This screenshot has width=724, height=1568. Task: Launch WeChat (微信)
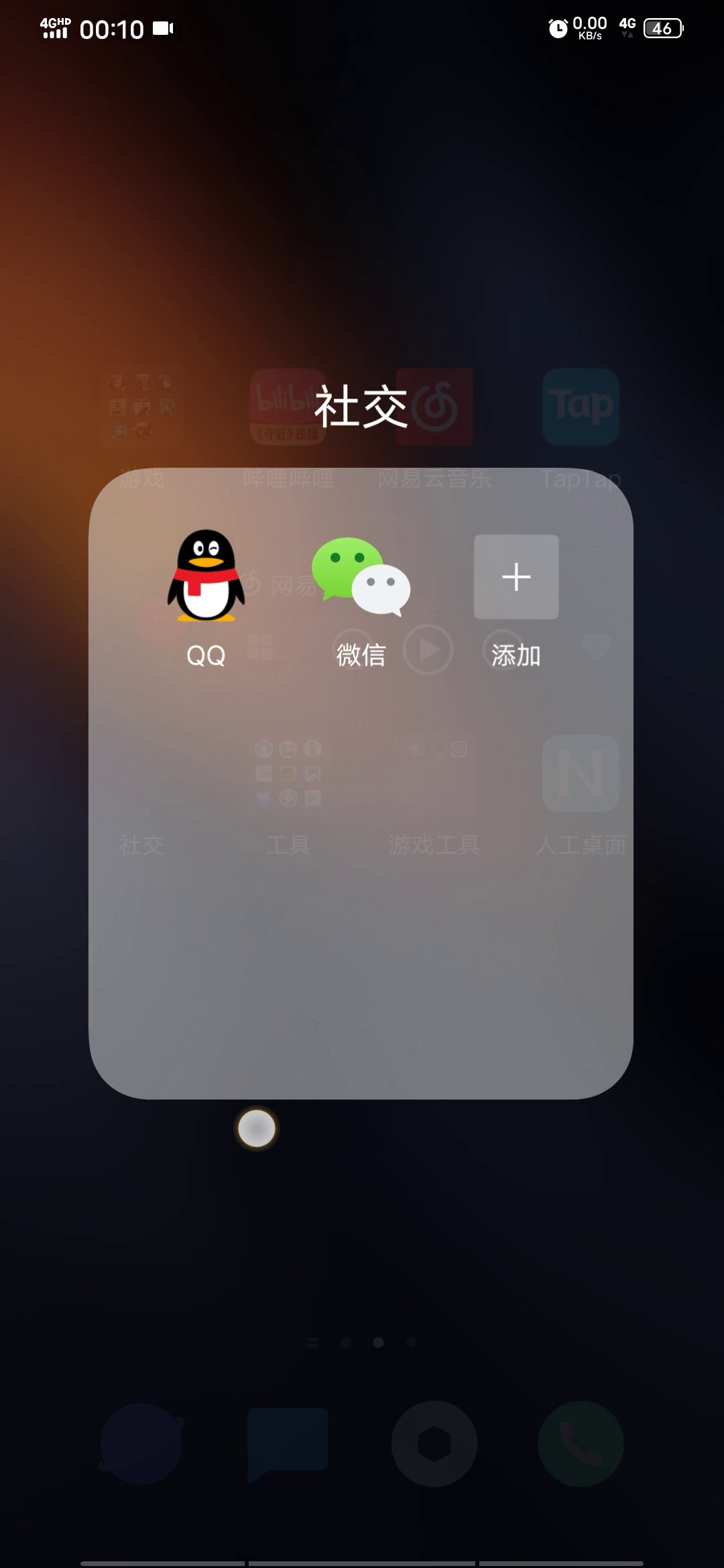[361, 577]
